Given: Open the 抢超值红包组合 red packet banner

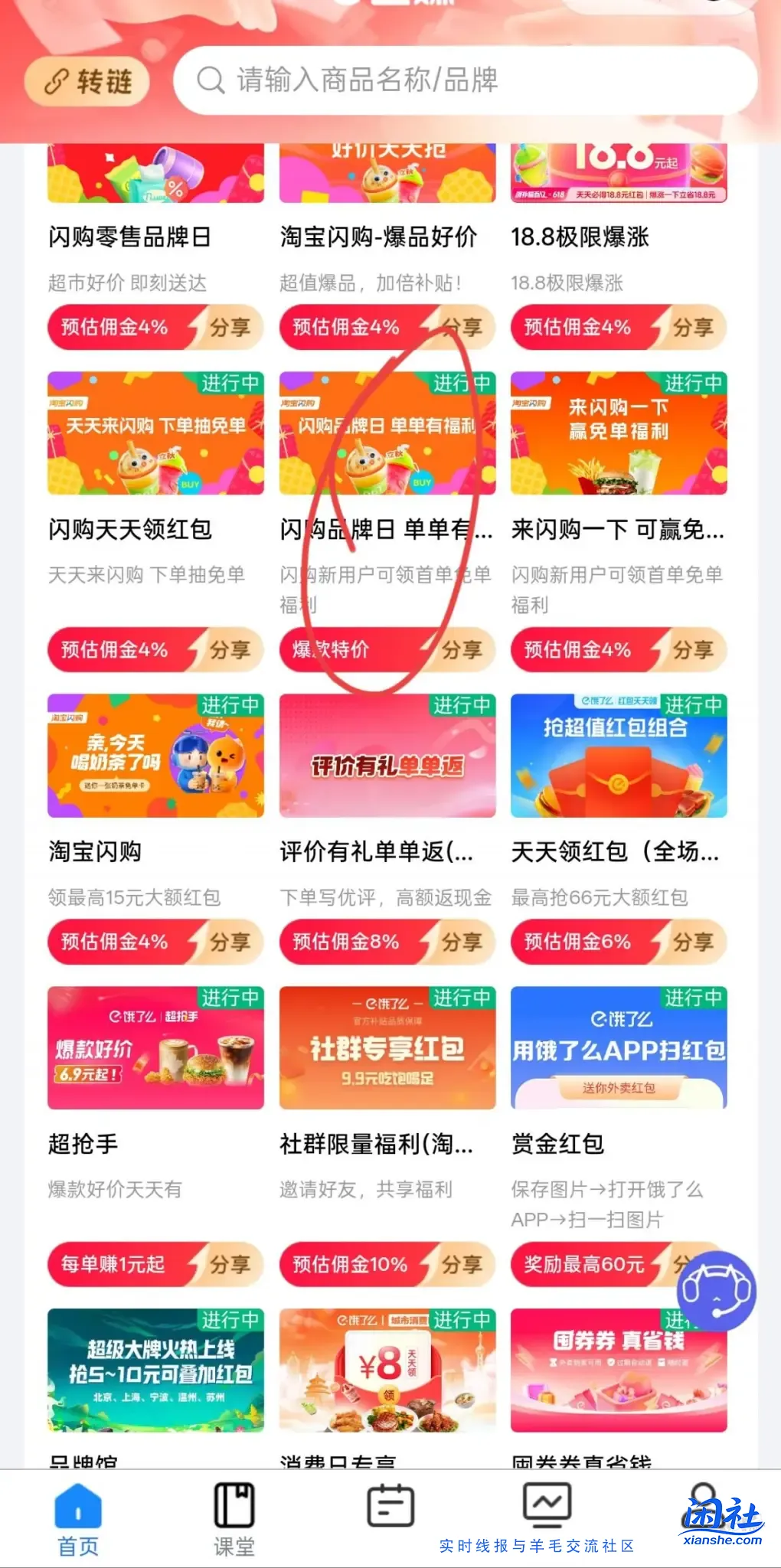Looking at the screenshot, I should pyautogui.click(x=619, y=754).
